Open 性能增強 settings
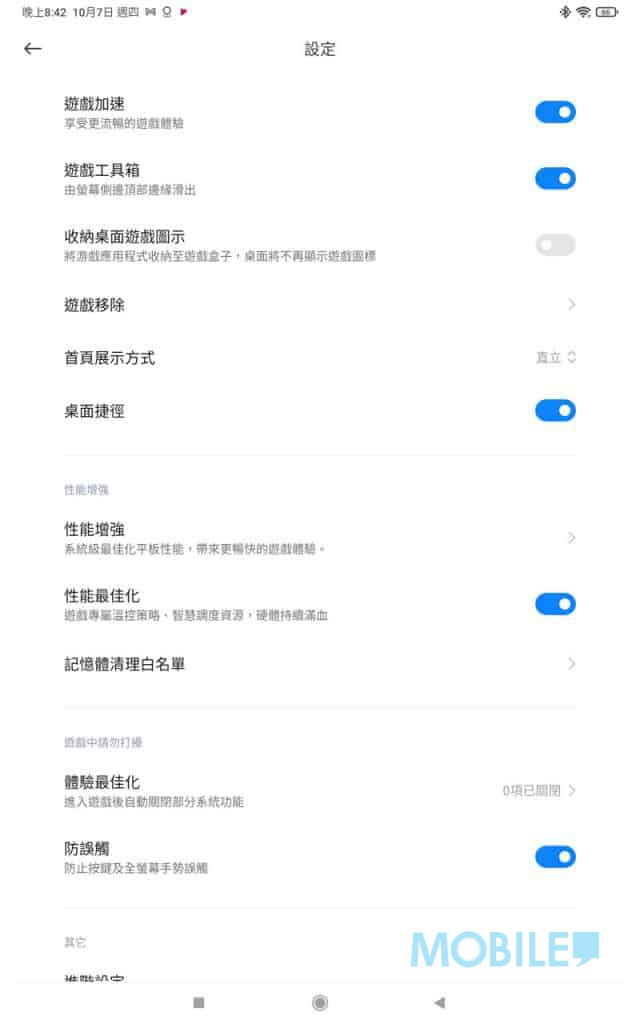This screenshot has width=640, height=1024. [320, 538]
